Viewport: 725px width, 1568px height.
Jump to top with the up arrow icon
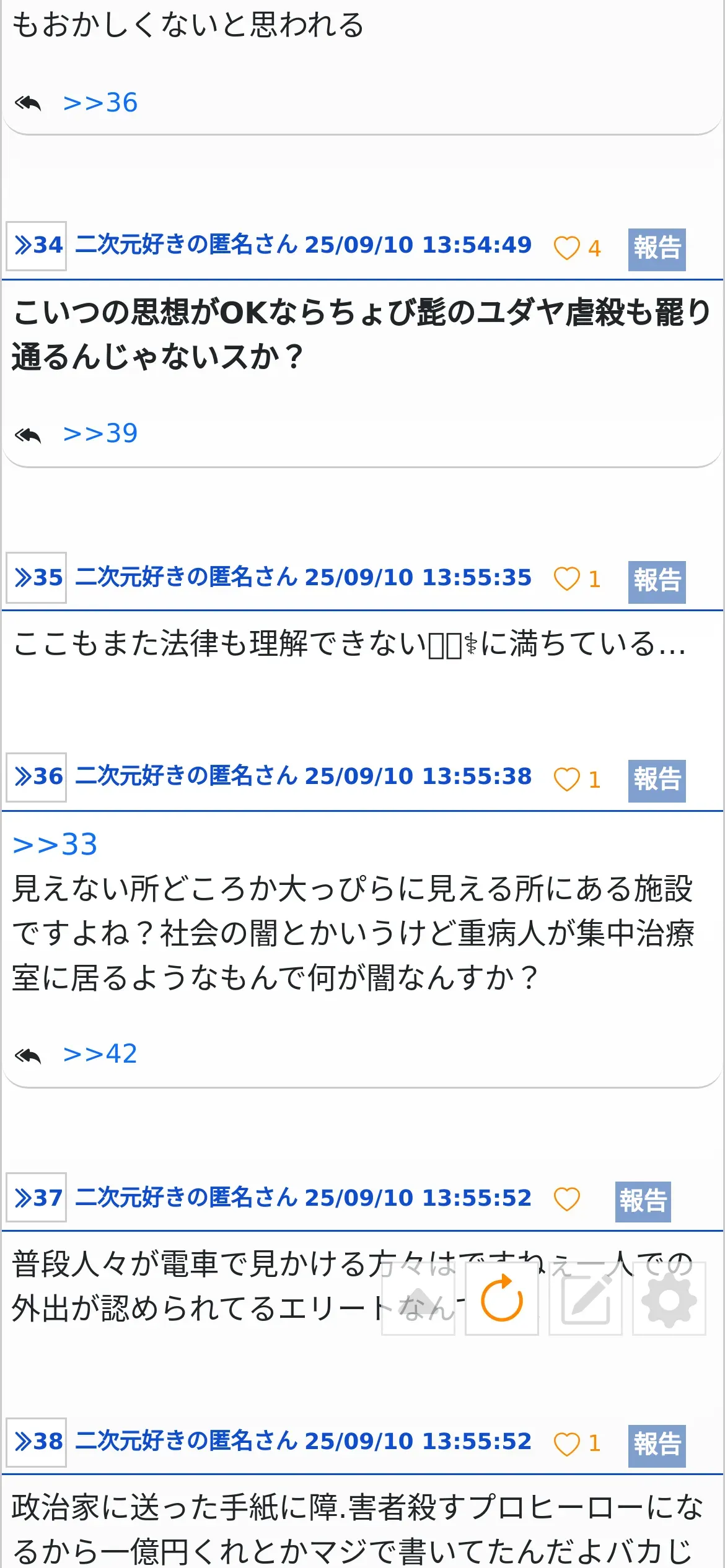(418, 1299)
